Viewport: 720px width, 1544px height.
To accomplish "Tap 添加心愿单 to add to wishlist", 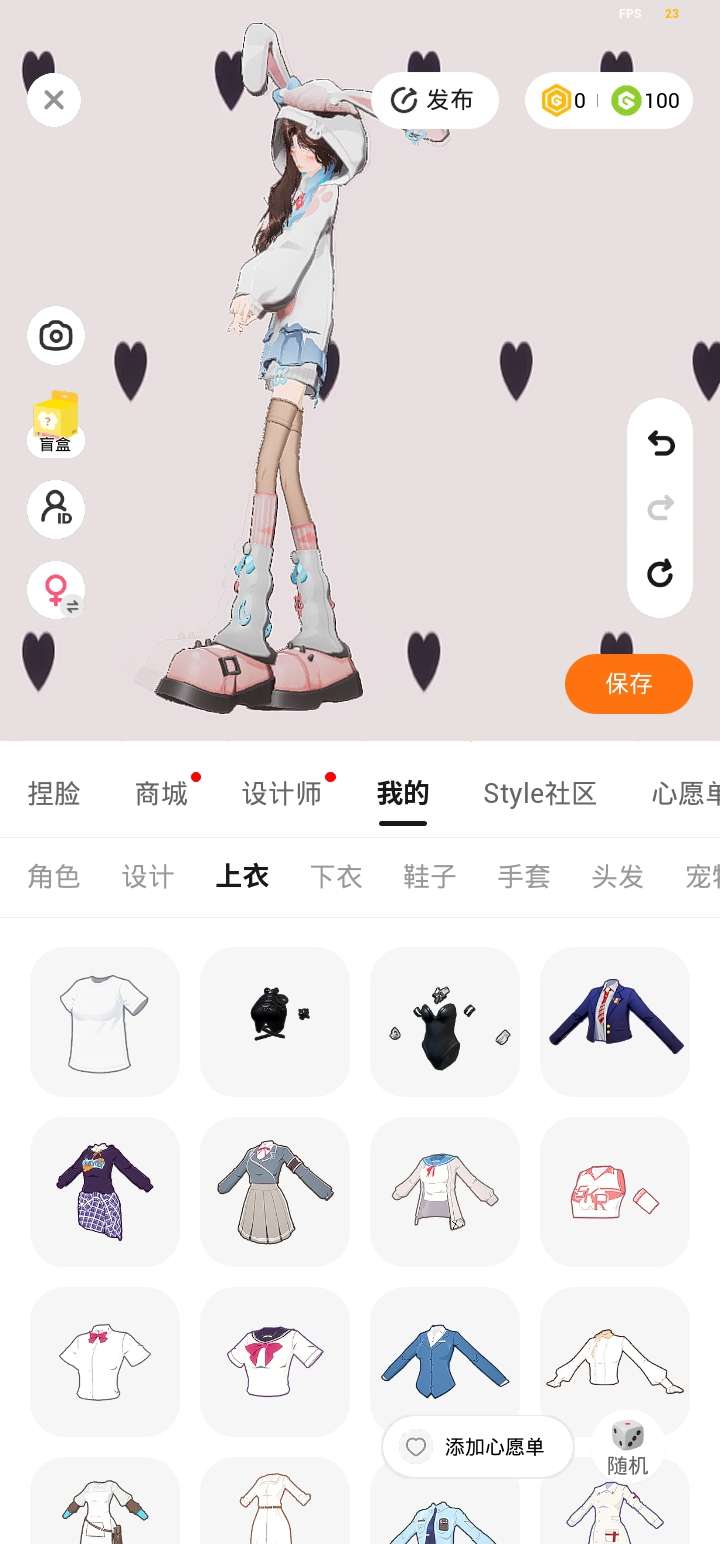I will pyautogui.click(x=478, y=1447).
